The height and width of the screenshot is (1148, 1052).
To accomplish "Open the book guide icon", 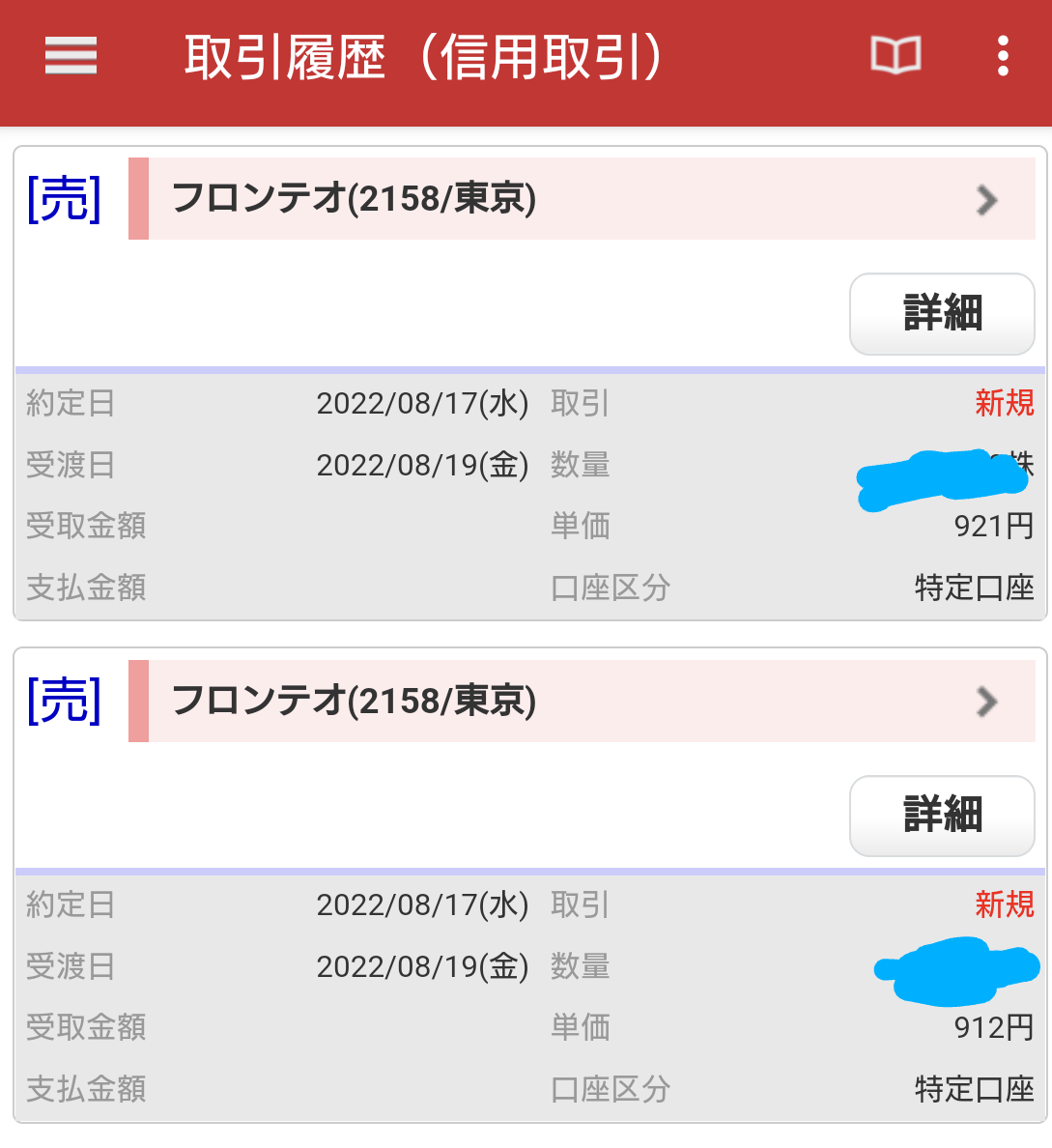I will 896,56.
